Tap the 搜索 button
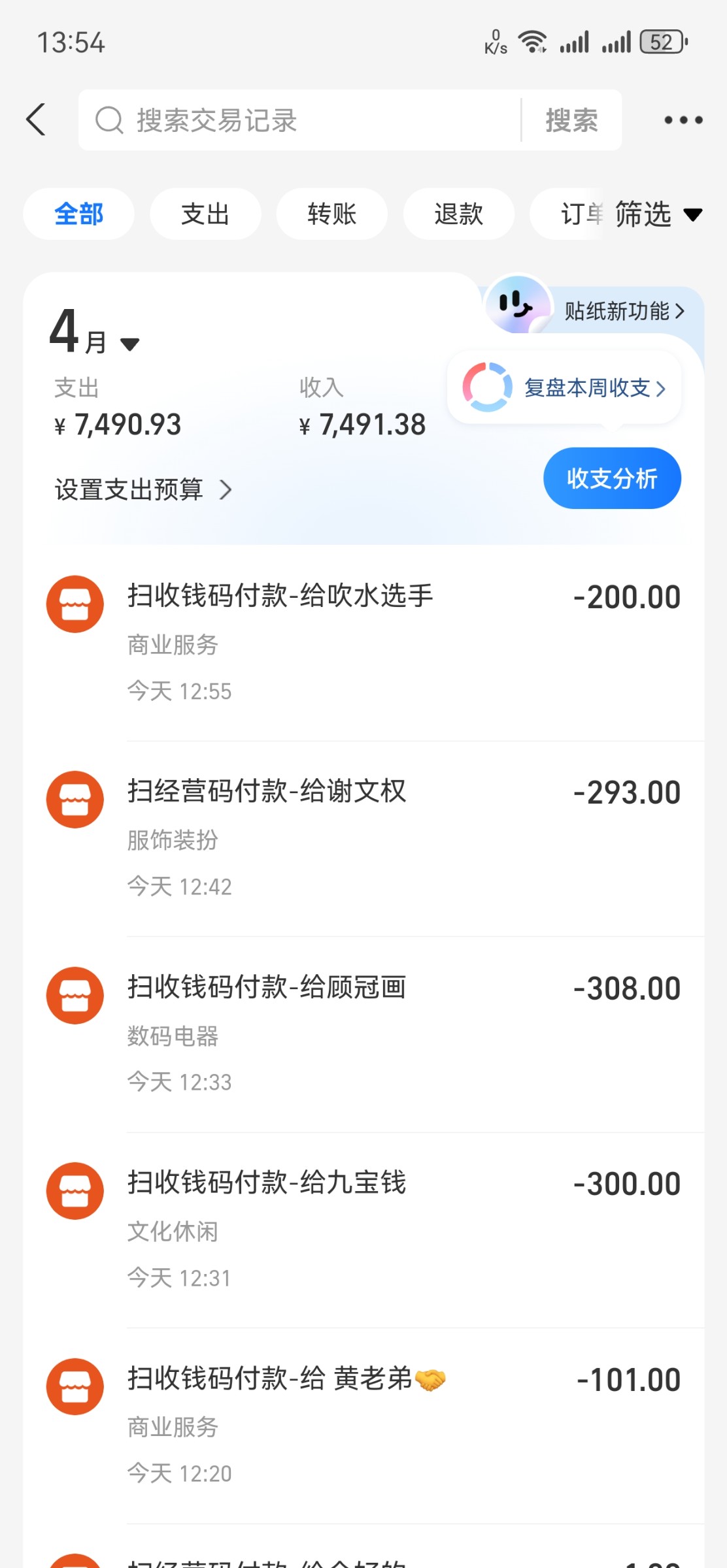Image resolution: width=727 pixels, height=1568 pixels. [x=571, y=120]
